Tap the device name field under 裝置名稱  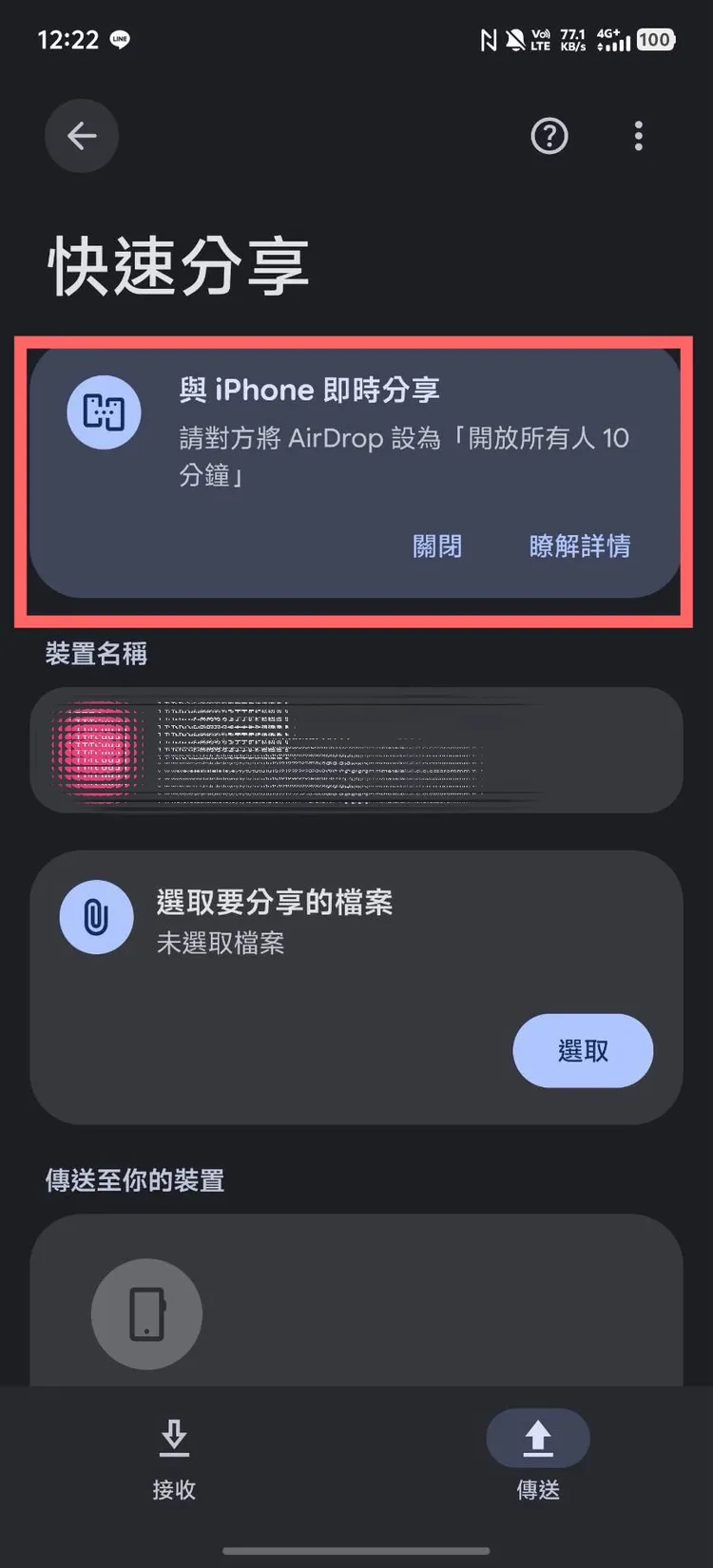356,750
